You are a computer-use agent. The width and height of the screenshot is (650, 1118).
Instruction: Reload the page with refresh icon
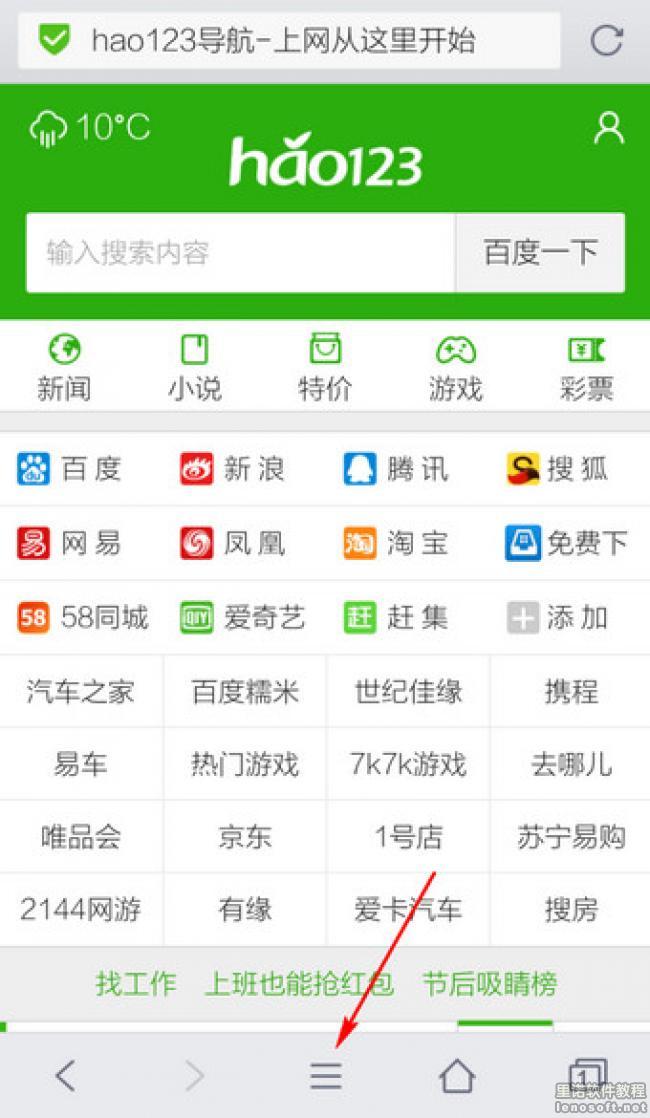pos(607,40)
